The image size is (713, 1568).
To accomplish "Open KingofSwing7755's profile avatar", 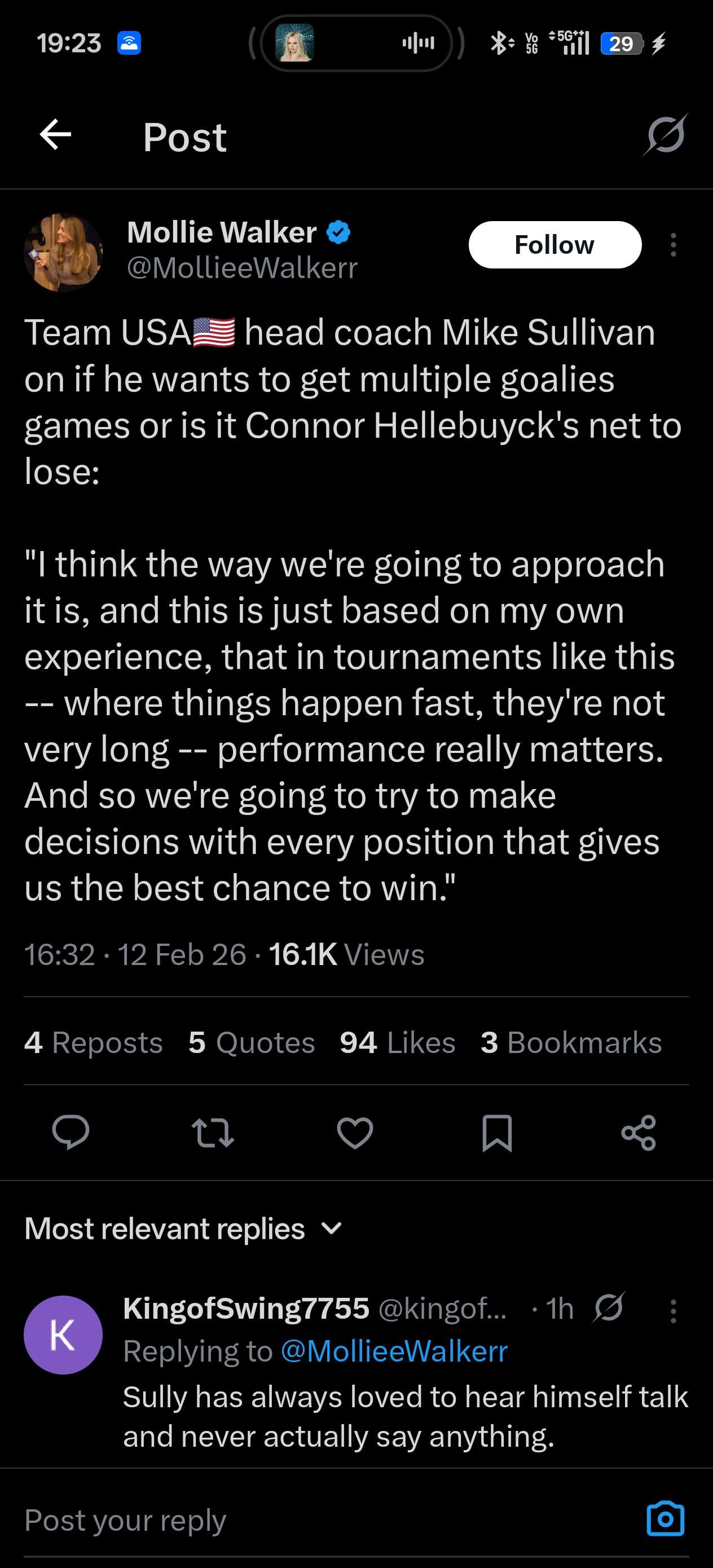I will [63, 1335].
